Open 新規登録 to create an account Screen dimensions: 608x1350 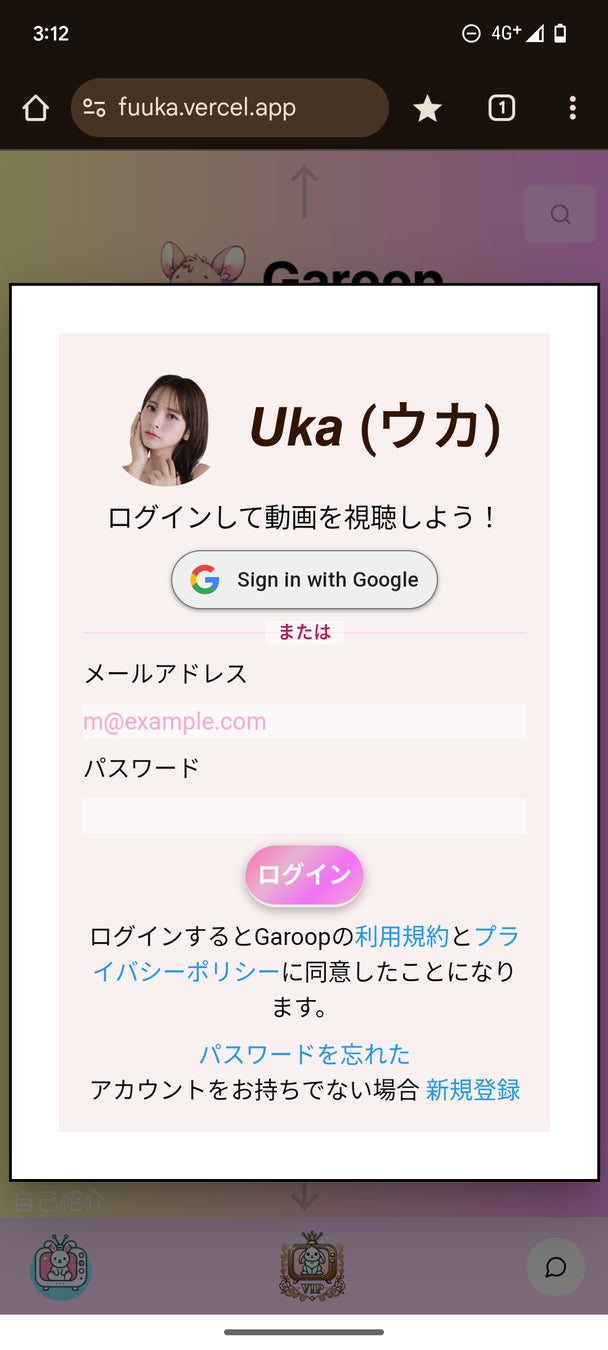pyautogui.click(x=473, y=1089)
